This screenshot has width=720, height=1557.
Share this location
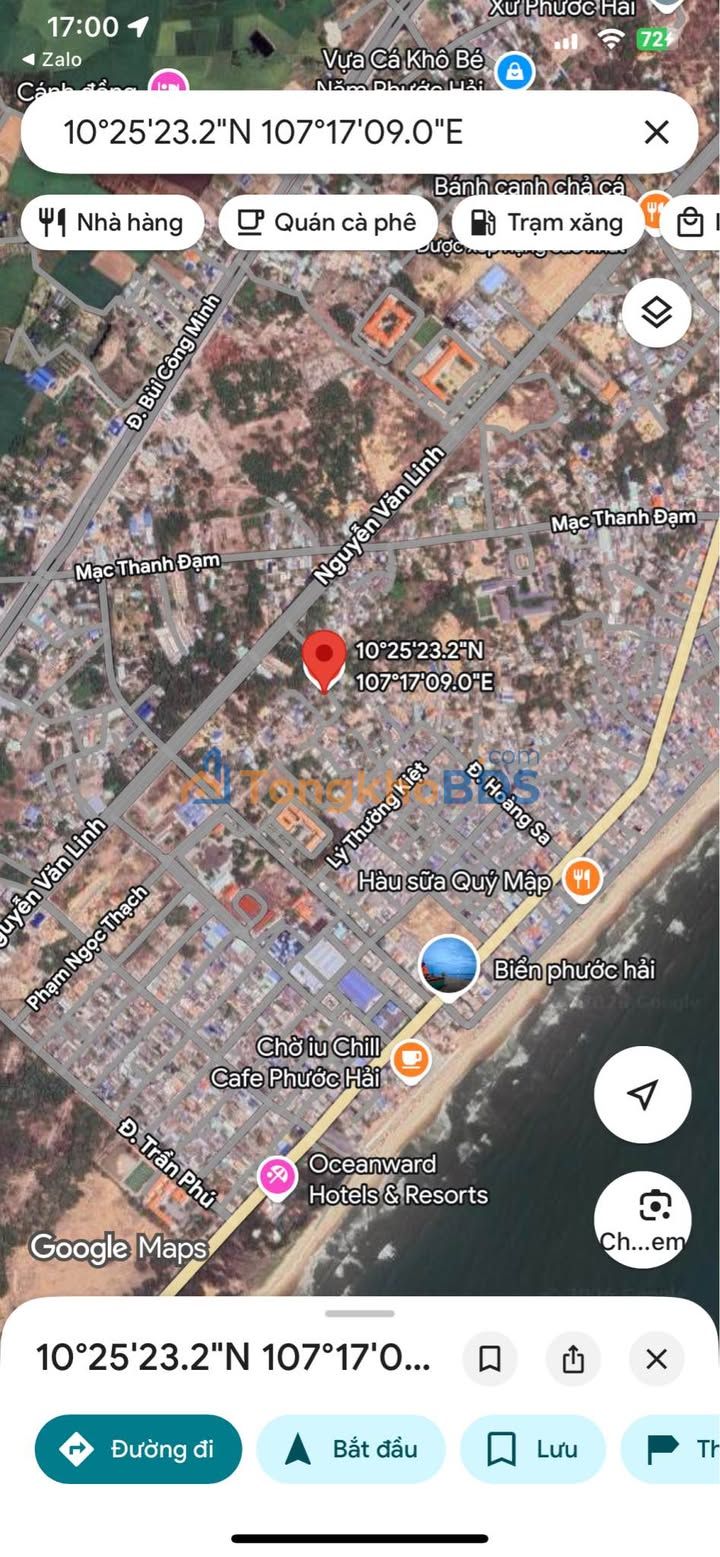tap(573, 1359)
